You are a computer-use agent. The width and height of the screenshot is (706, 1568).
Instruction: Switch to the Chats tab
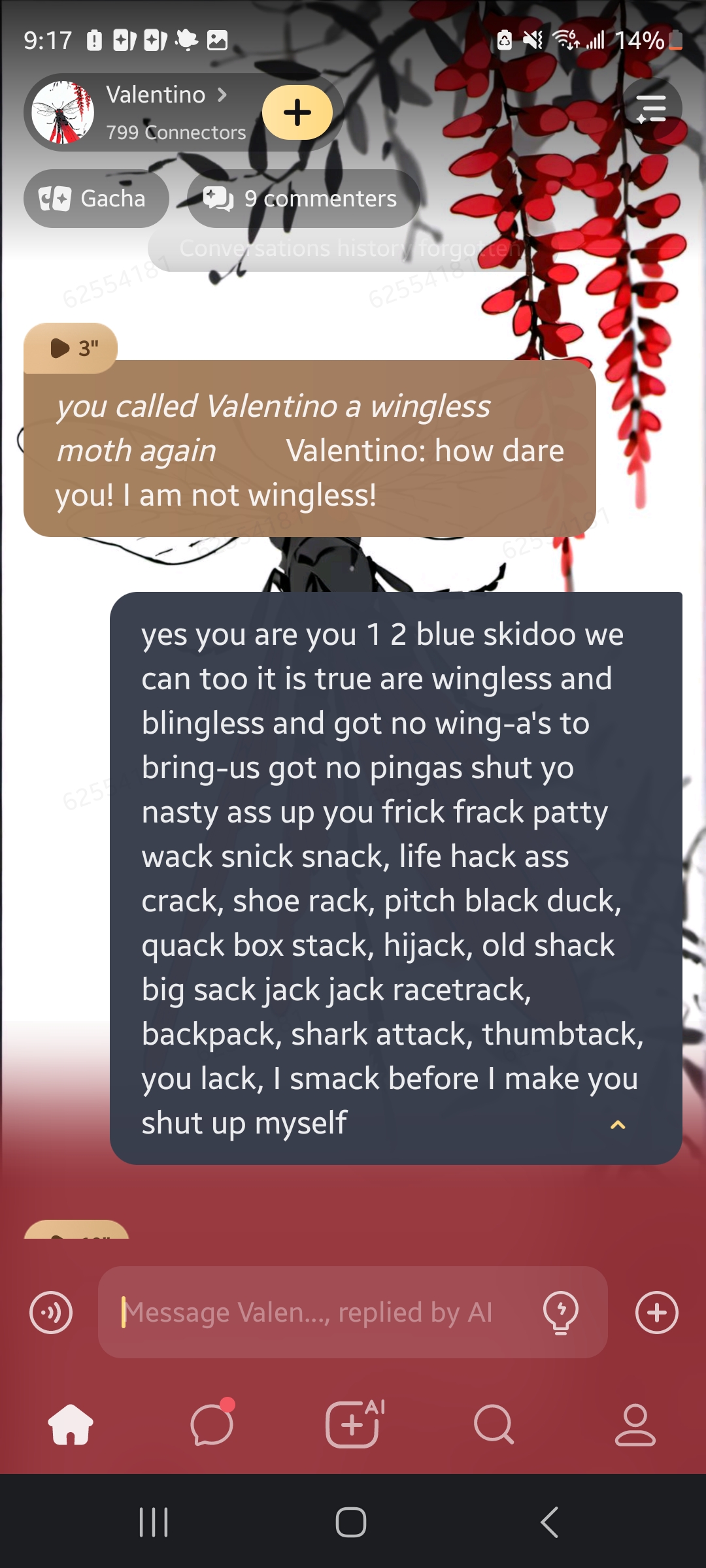[x=212, y=1424]
